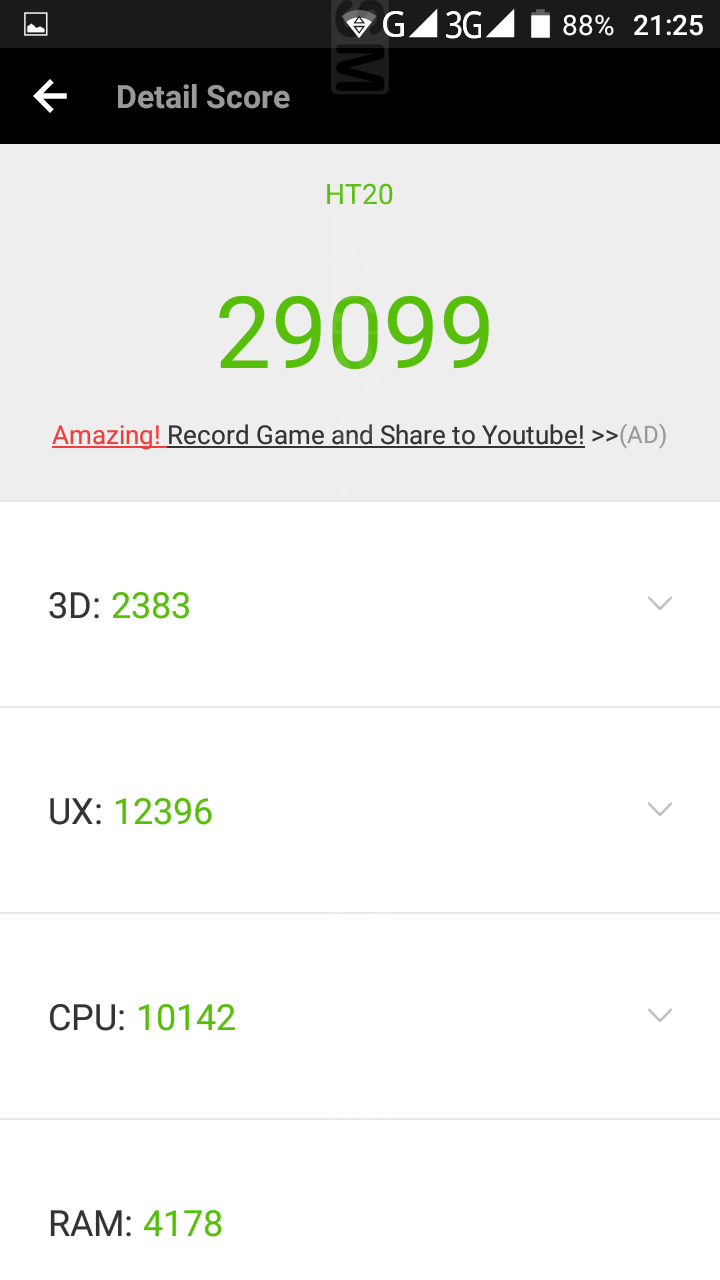Expand the UX score breakdown
Screen dimensions: 720x1280
click(659, 810)
